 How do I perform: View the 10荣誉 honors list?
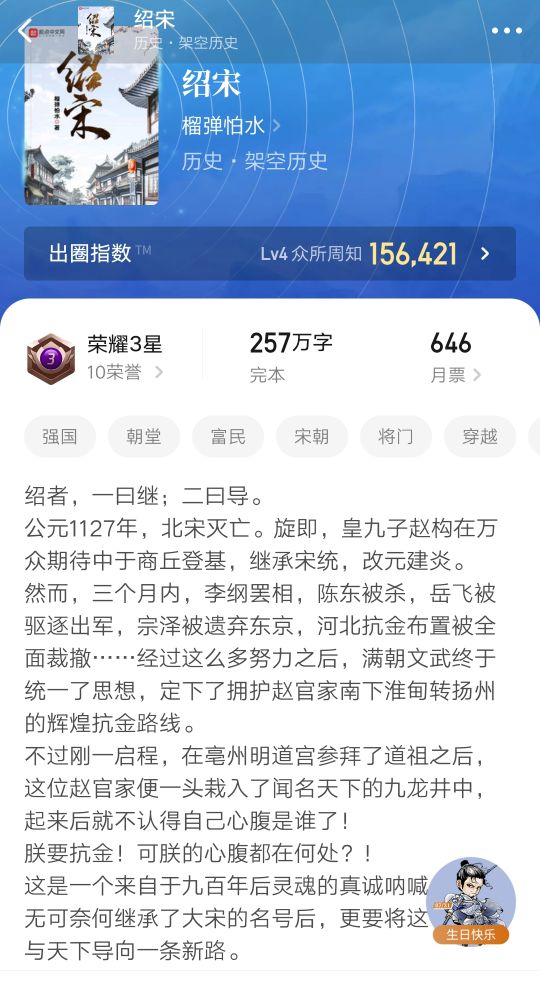tap(125, 373)
